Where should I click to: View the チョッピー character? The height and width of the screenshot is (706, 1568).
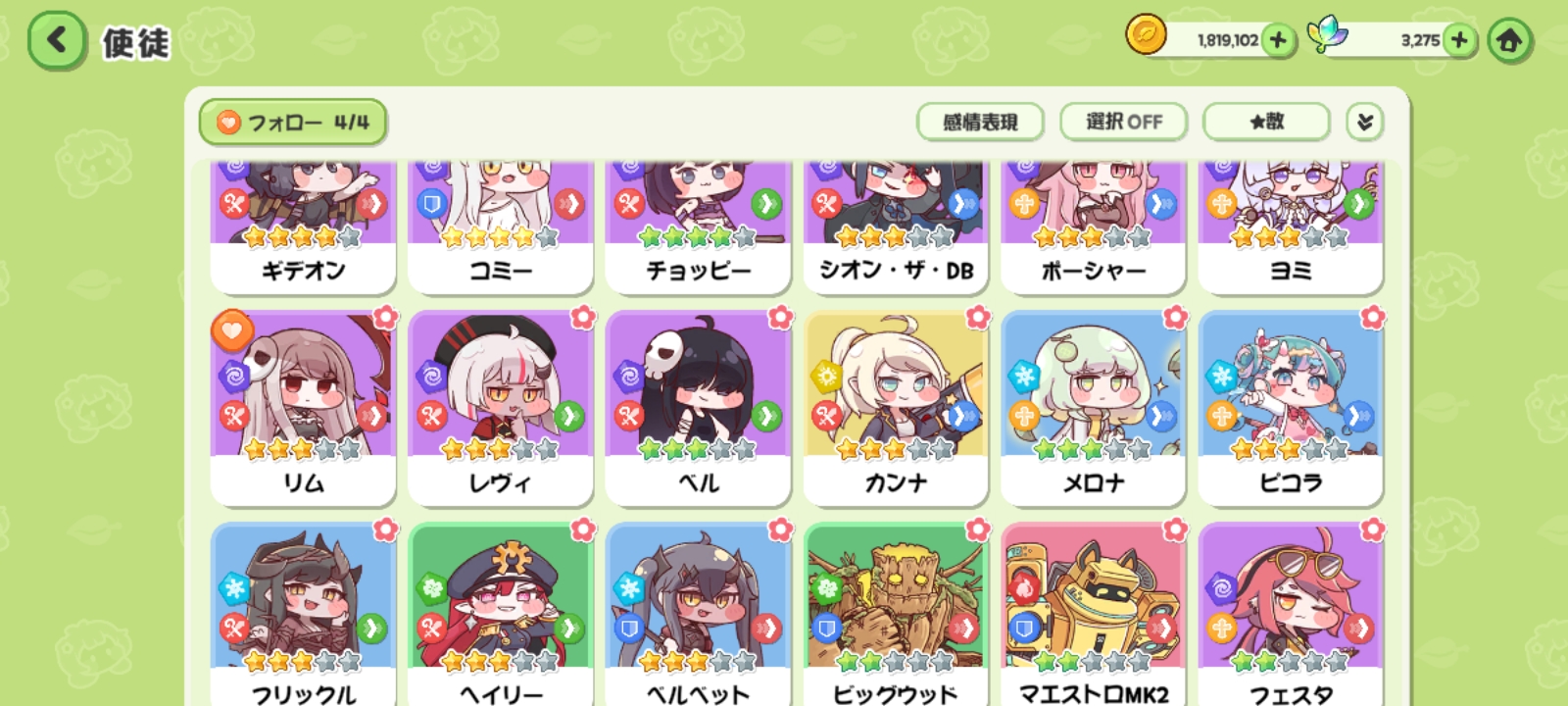pyautogui.click(x=698, y=226)
